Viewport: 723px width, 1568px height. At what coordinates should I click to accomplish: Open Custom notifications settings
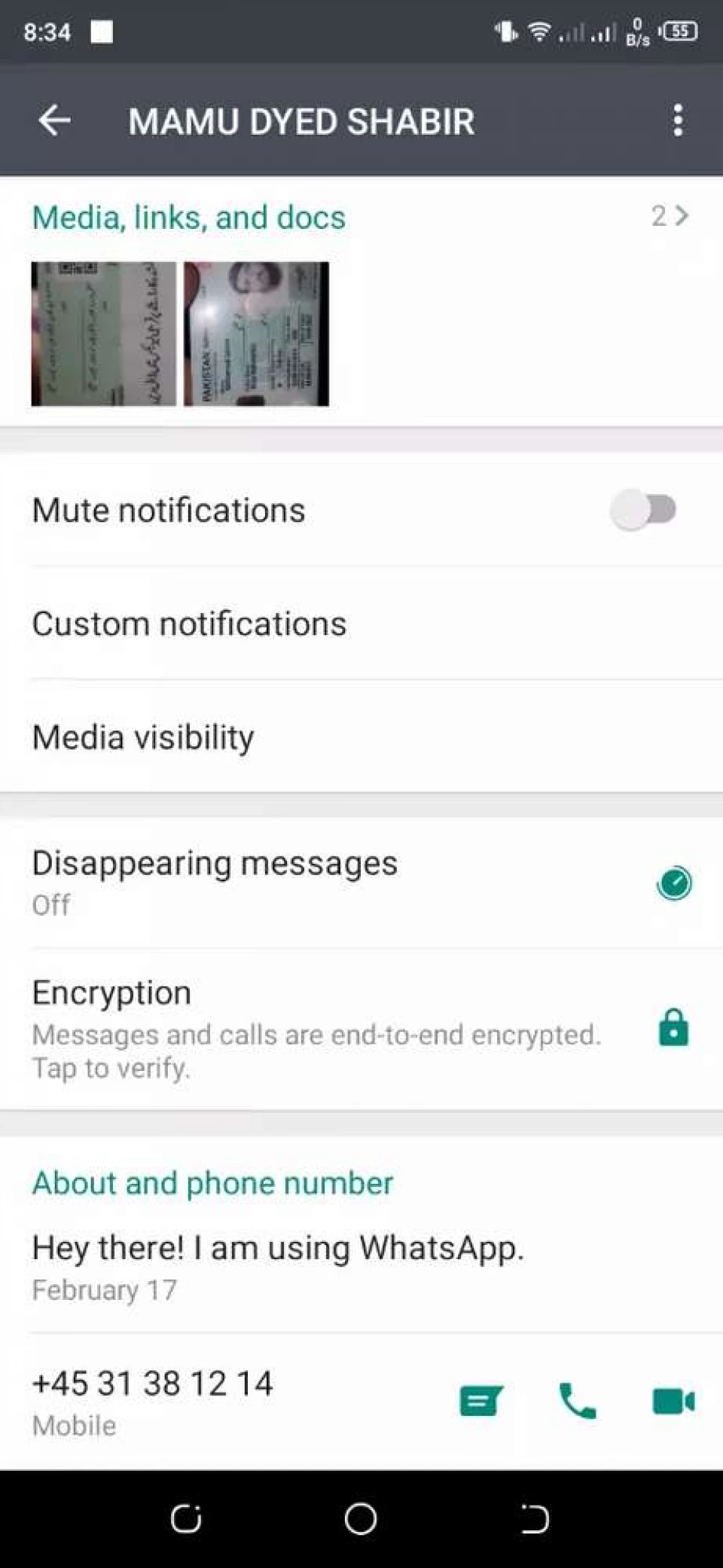[x=361, y=624]
